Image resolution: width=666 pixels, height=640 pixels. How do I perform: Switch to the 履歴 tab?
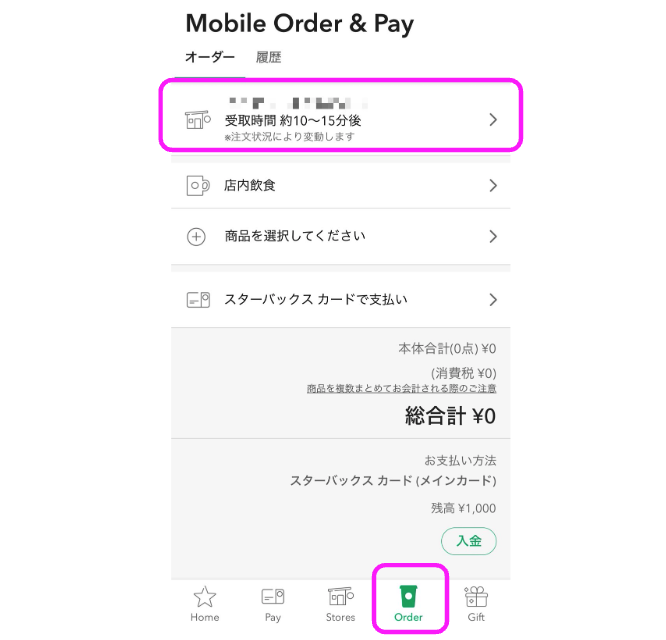click(268, 58)
